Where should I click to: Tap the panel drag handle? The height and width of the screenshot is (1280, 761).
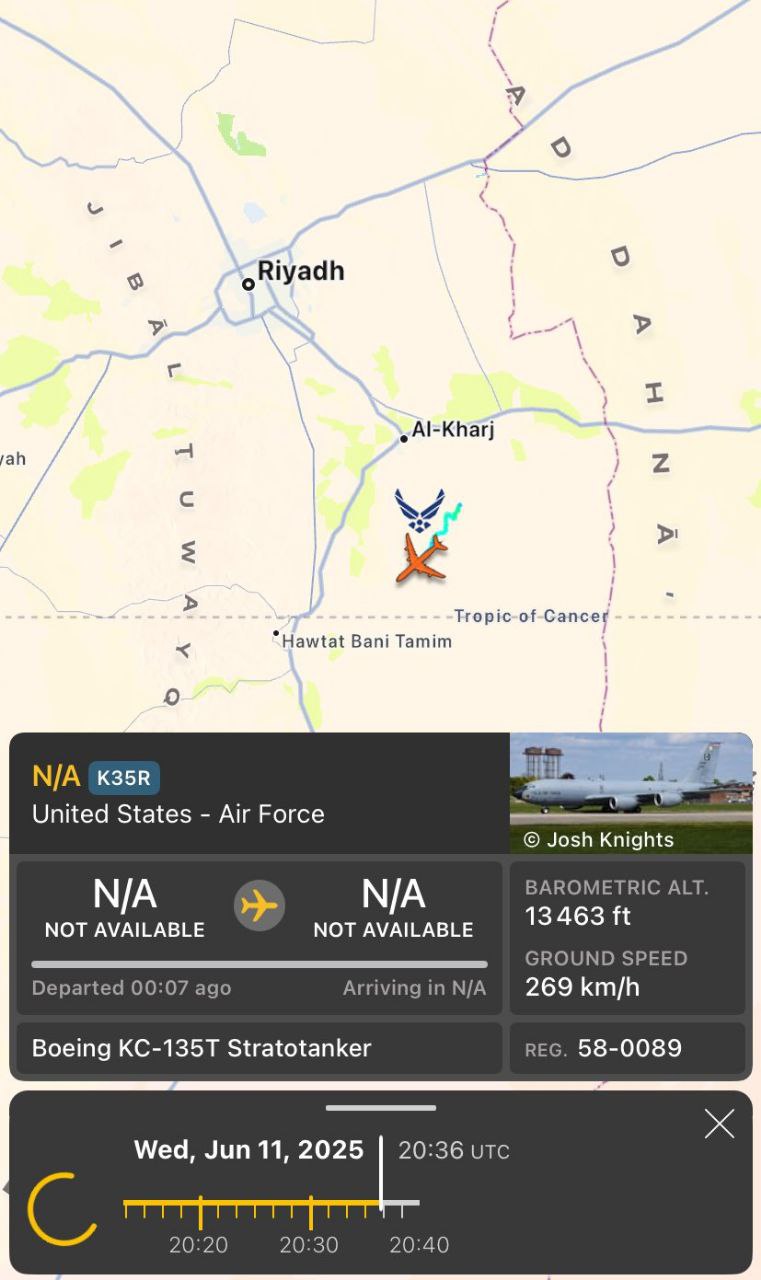[x=380, y=1108]
